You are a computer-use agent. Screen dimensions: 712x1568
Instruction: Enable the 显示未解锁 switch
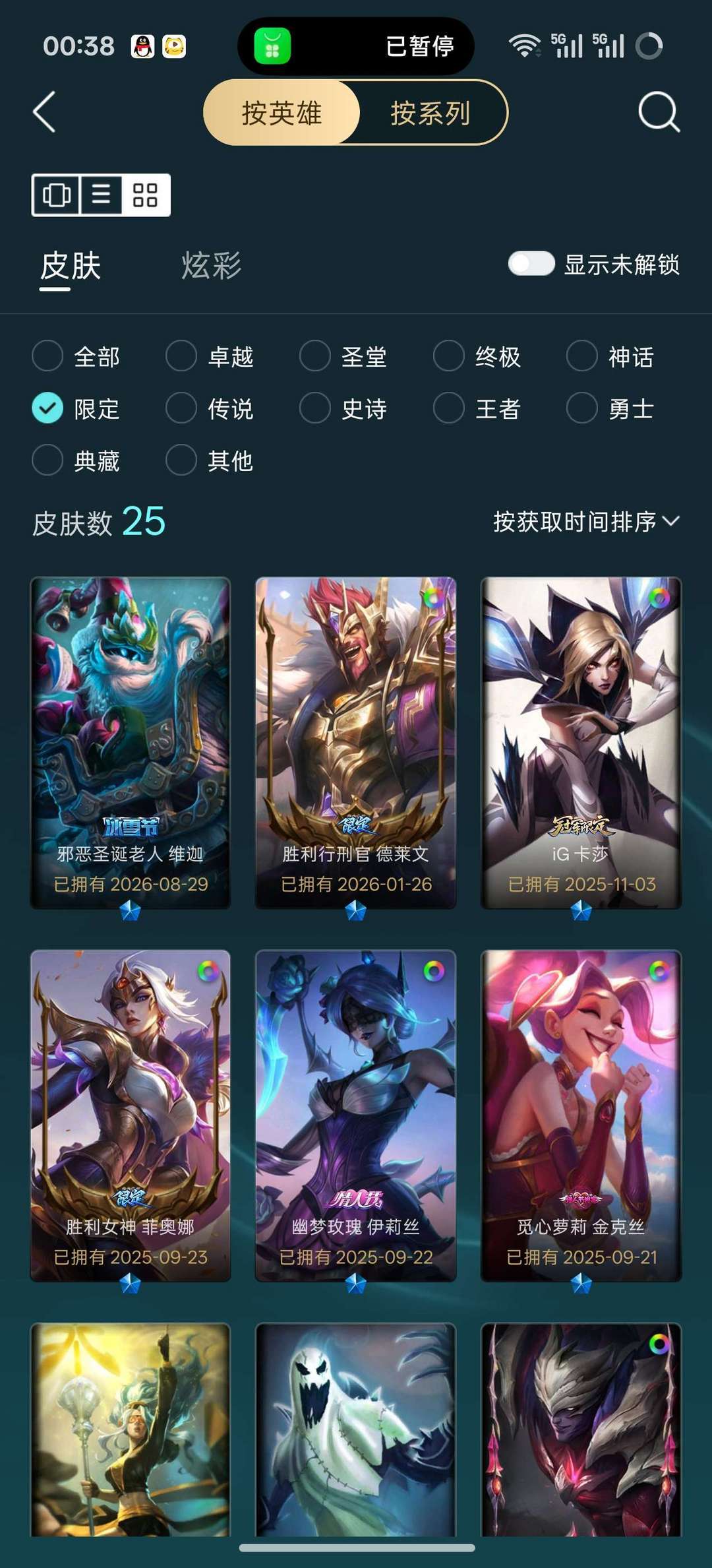531,264
